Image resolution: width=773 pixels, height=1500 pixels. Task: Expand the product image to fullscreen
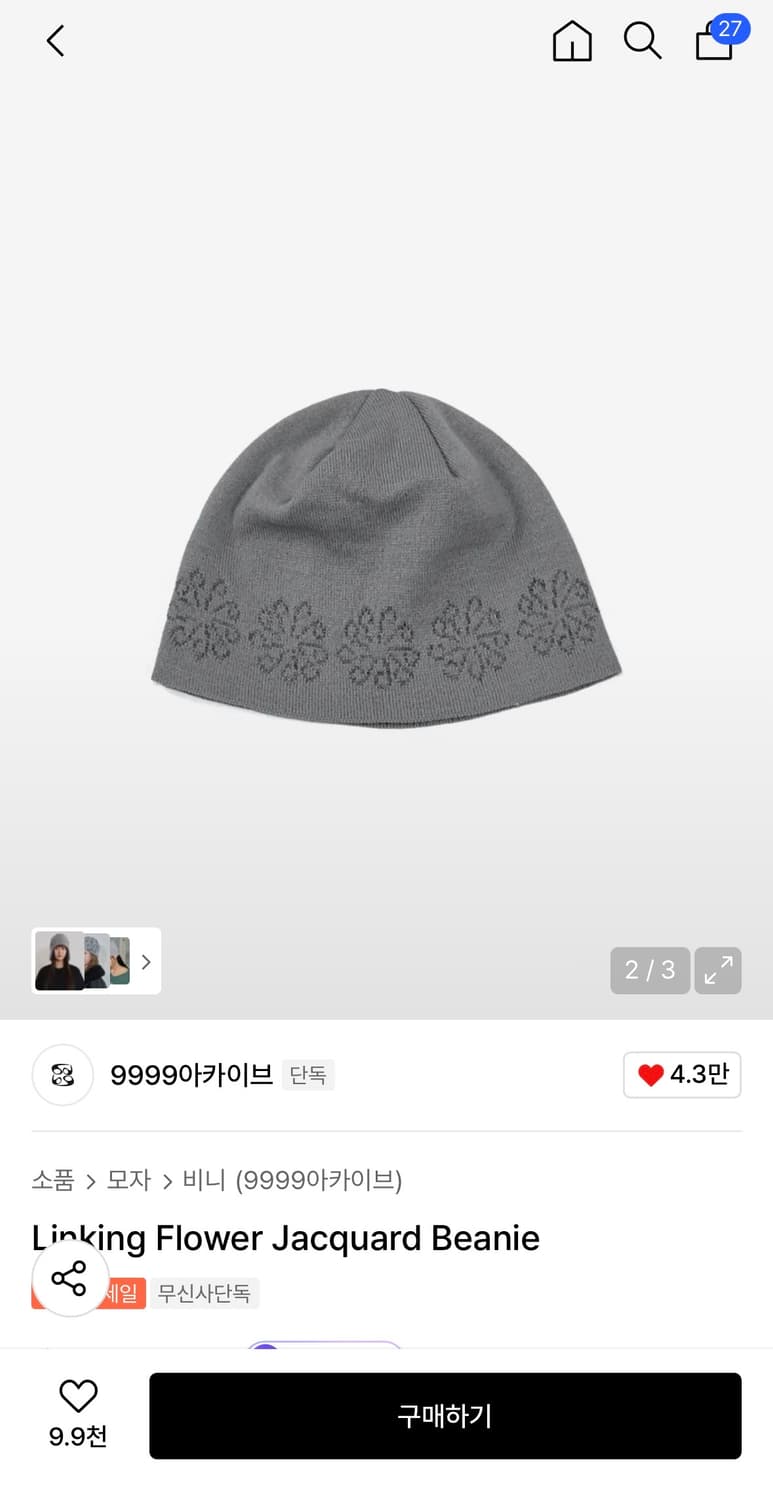click(718, 970)
